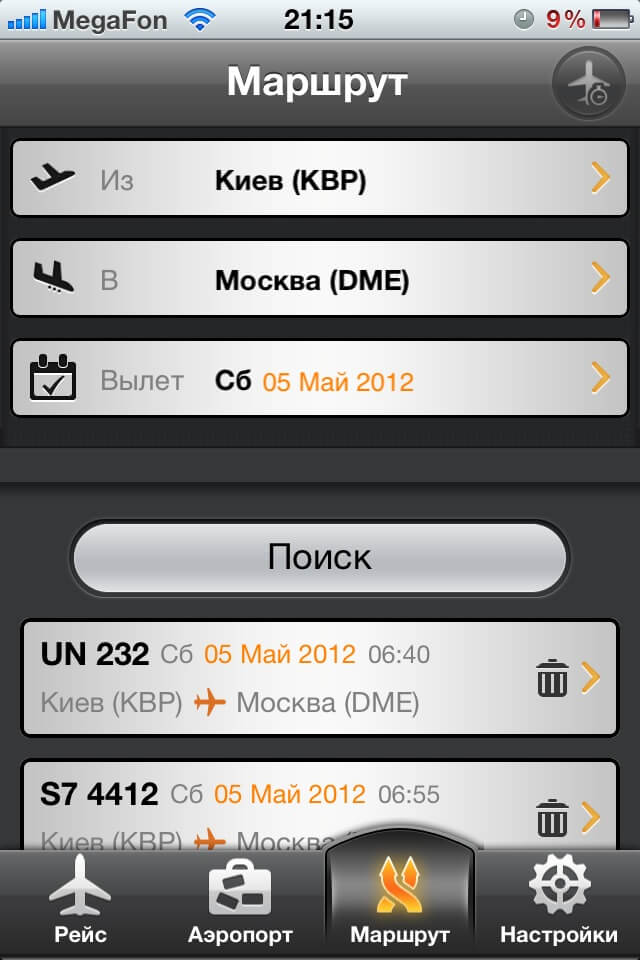The height and width of the screenshot is (960, 640).
Task: Tap the Поиск search button
Action: [x=319, y=557]
